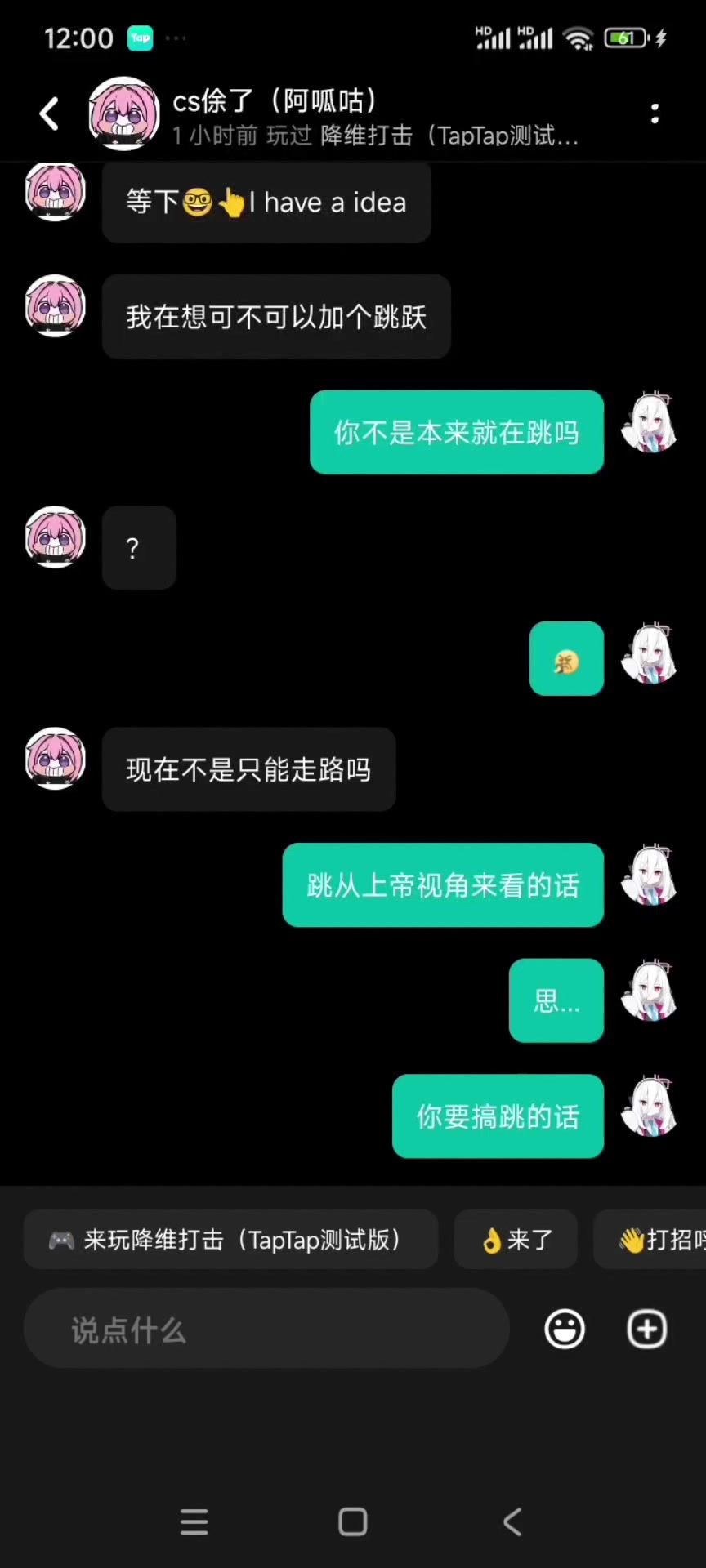Open the emoji picker

coord(565,1330)
